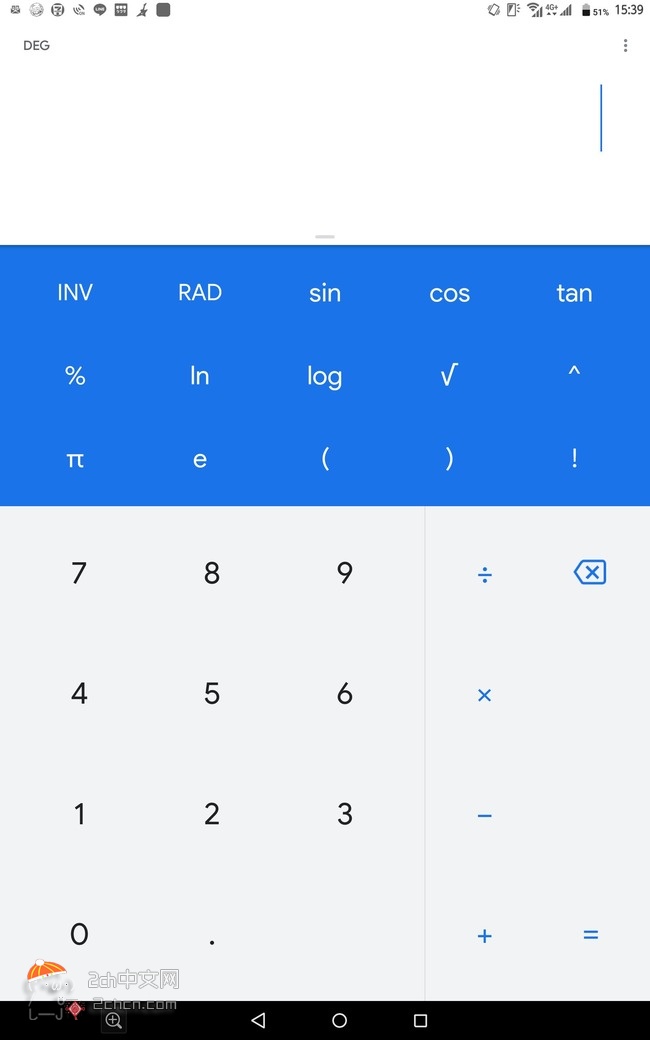Add the factorial operator
The width and height of the screenshot is (650, 1040).
[x=574, y=458]
